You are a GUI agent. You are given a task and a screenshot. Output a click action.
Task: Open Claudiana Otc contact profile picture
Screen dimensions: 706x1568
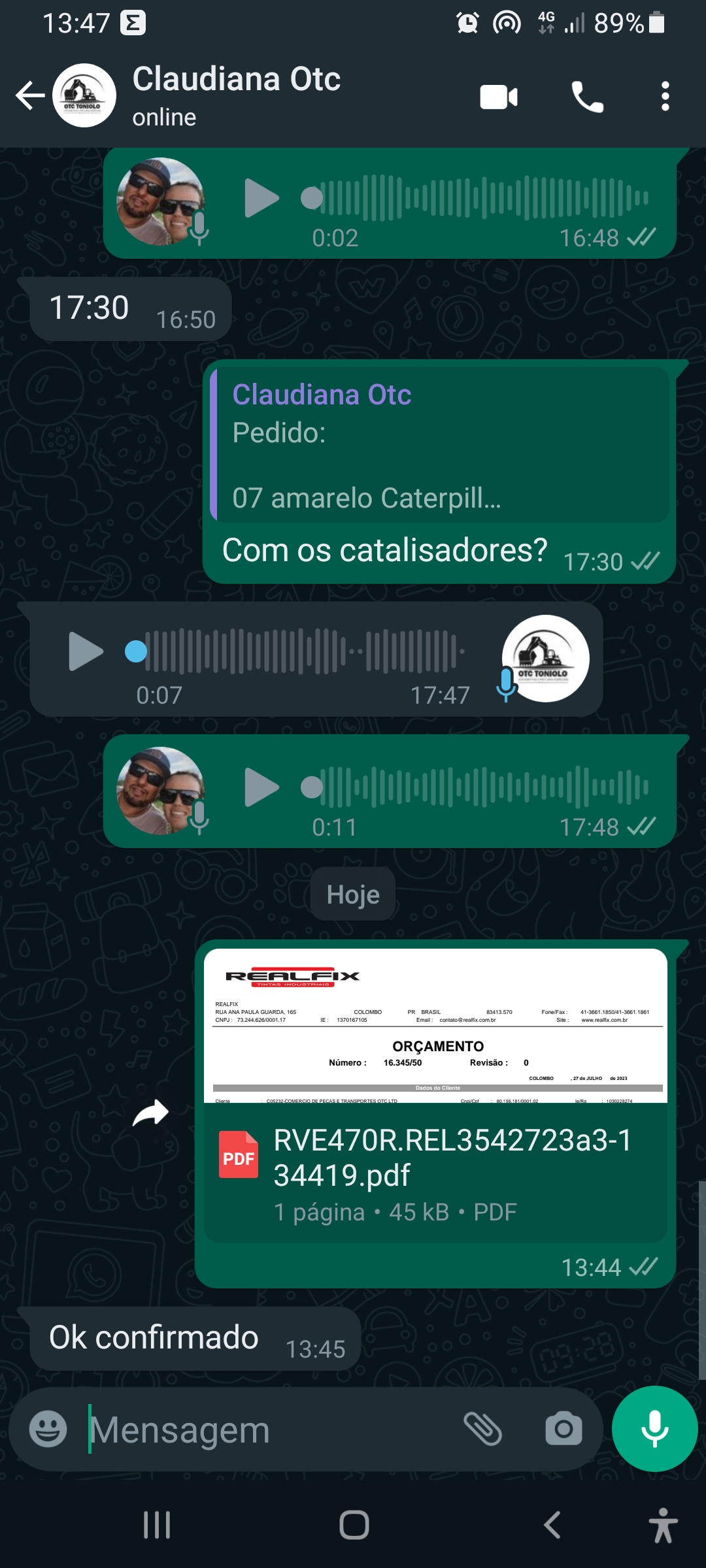click(x=84, y=96)
